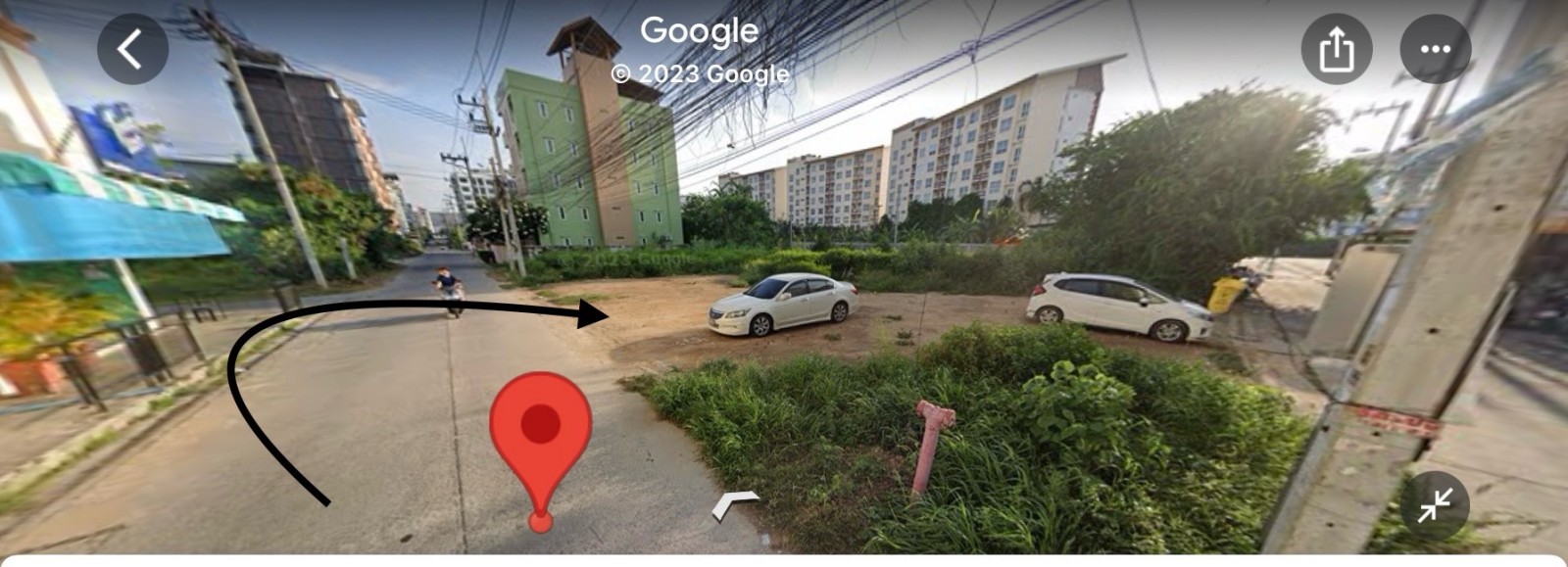This screenshot has width=1568, height=567.
Task: Open the overflow menu
Action: click(1435, 49)
